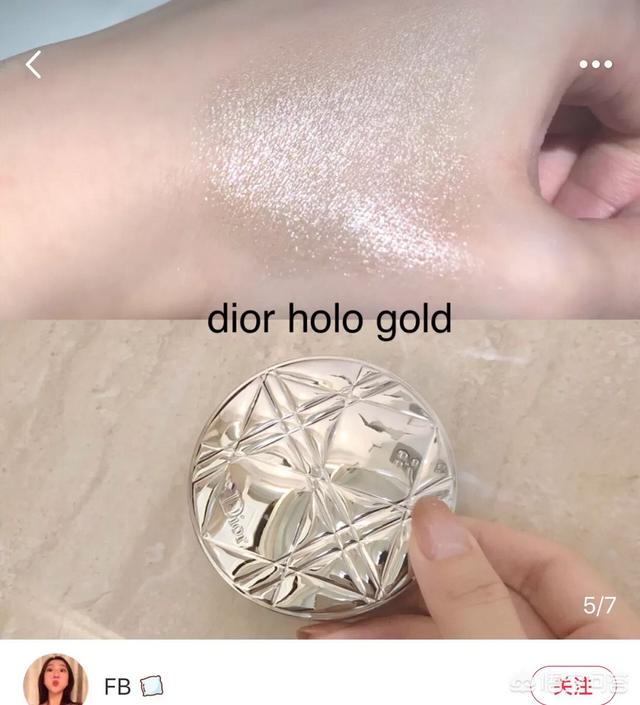Go back using the top-left arrow
The height and width of the screenshot is (705, 640).
34,65
